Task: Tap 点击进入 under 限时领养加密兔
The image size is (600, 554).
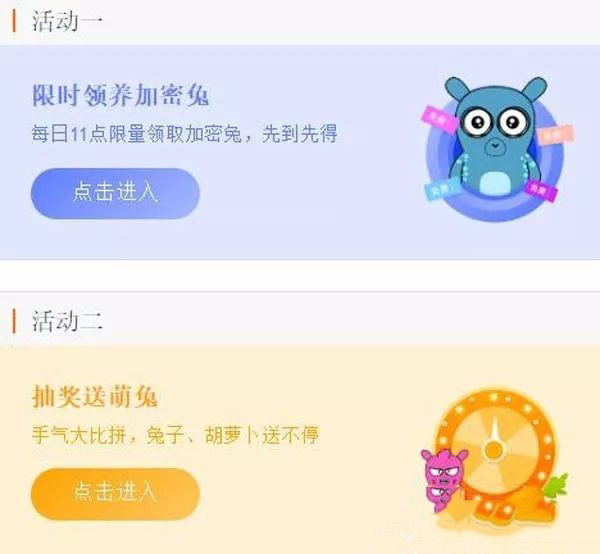Action: pos(115,193)
